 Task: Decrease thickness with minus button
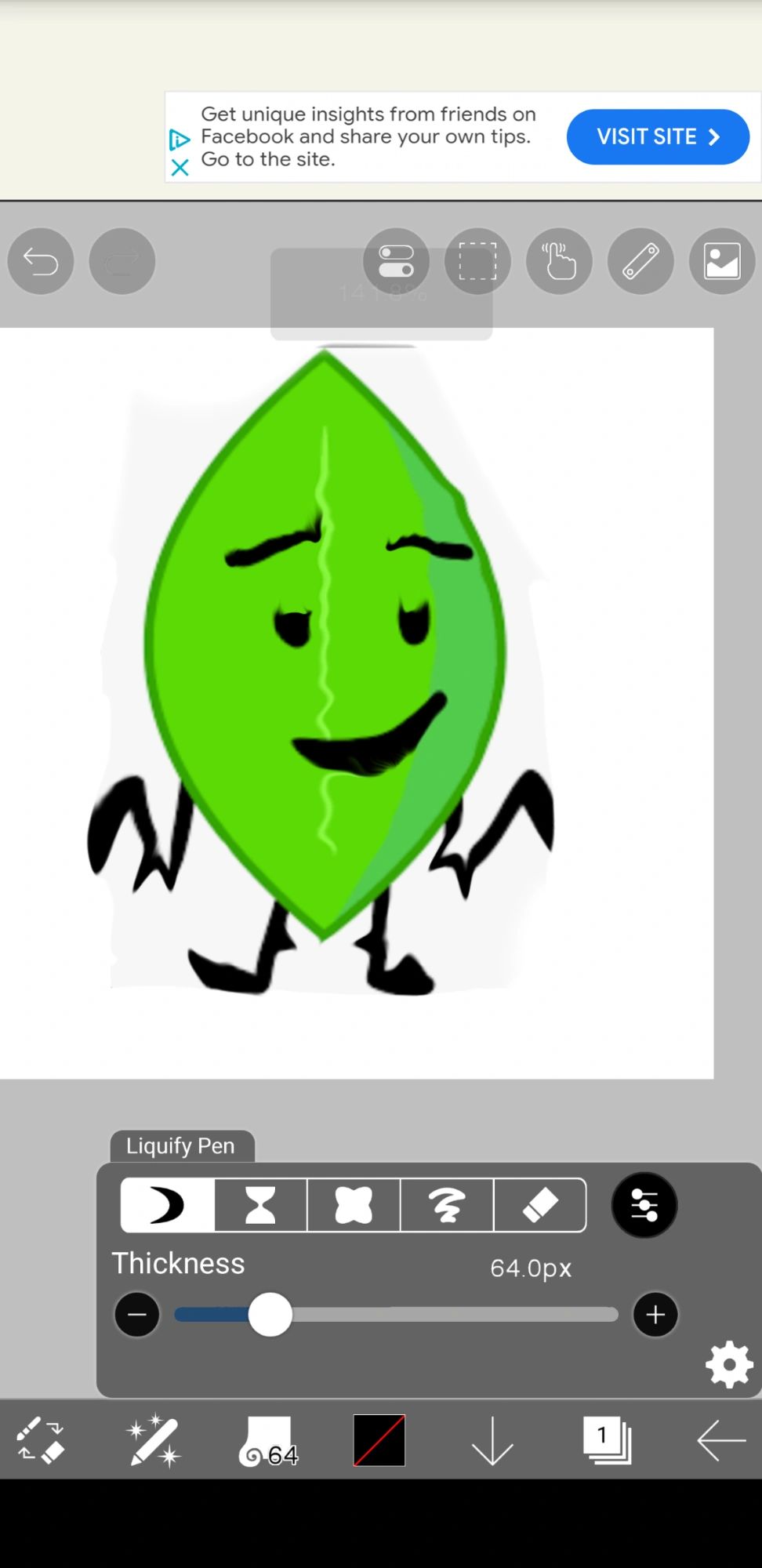pos(137,1315)
